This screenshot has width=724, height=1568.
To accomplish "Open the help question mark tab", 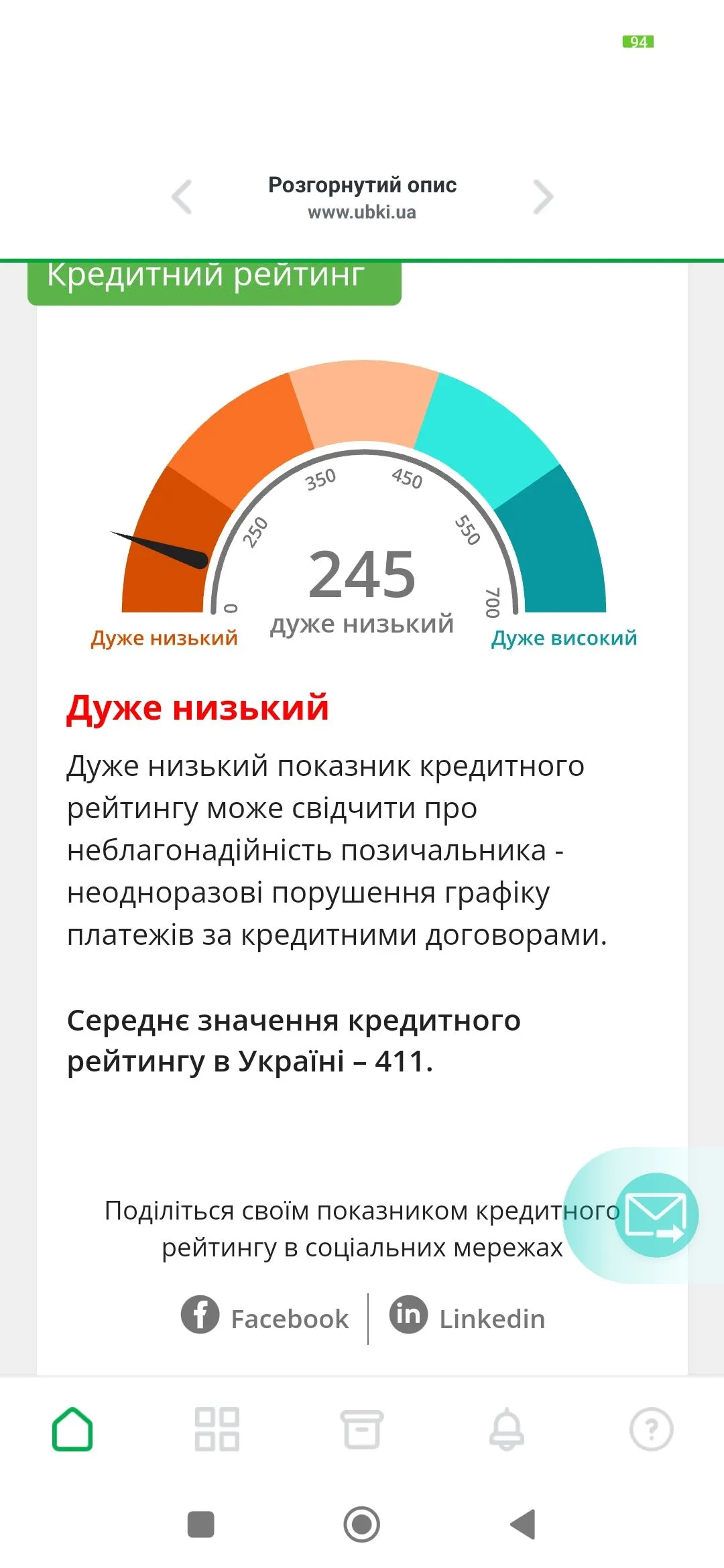I will coord(651,1429).
